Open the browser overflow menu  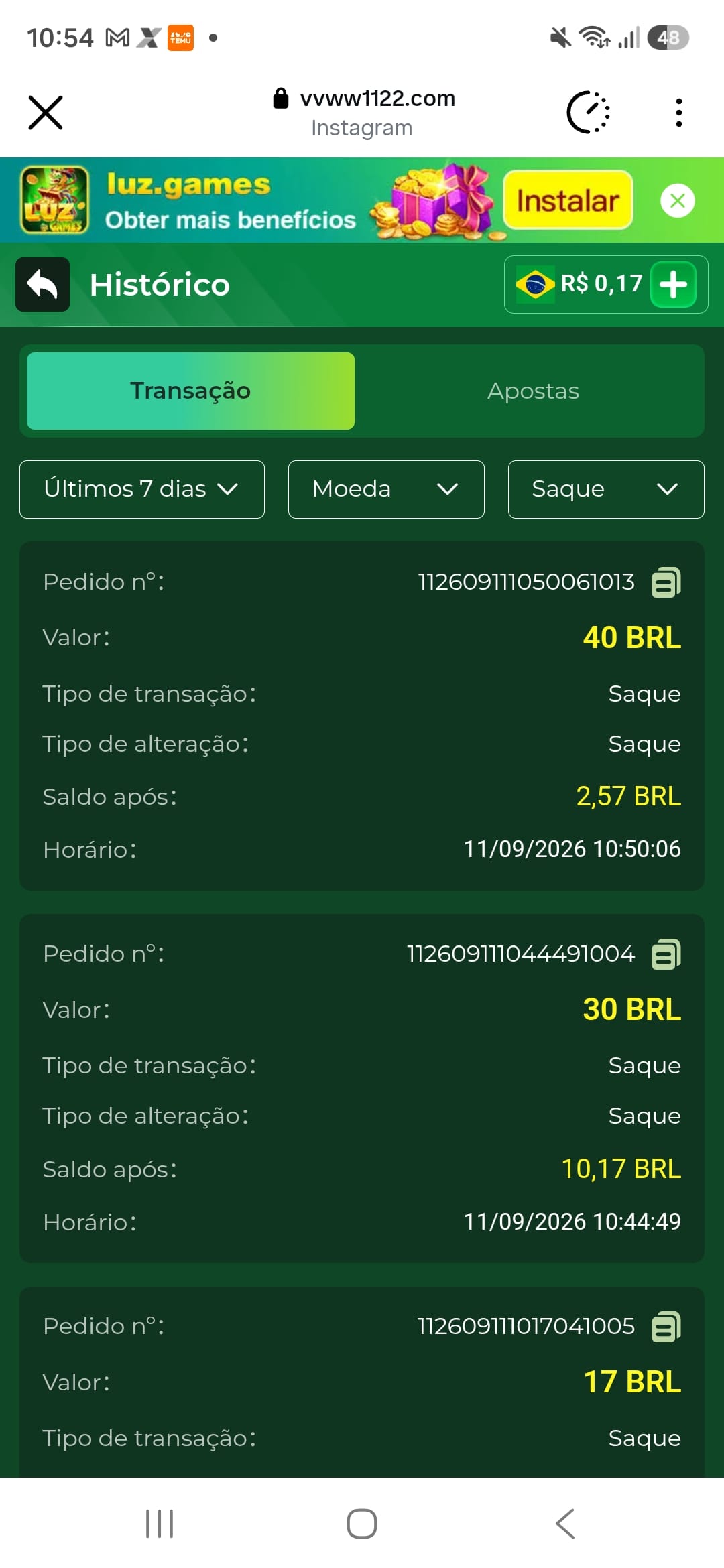[x=679, y=112]
